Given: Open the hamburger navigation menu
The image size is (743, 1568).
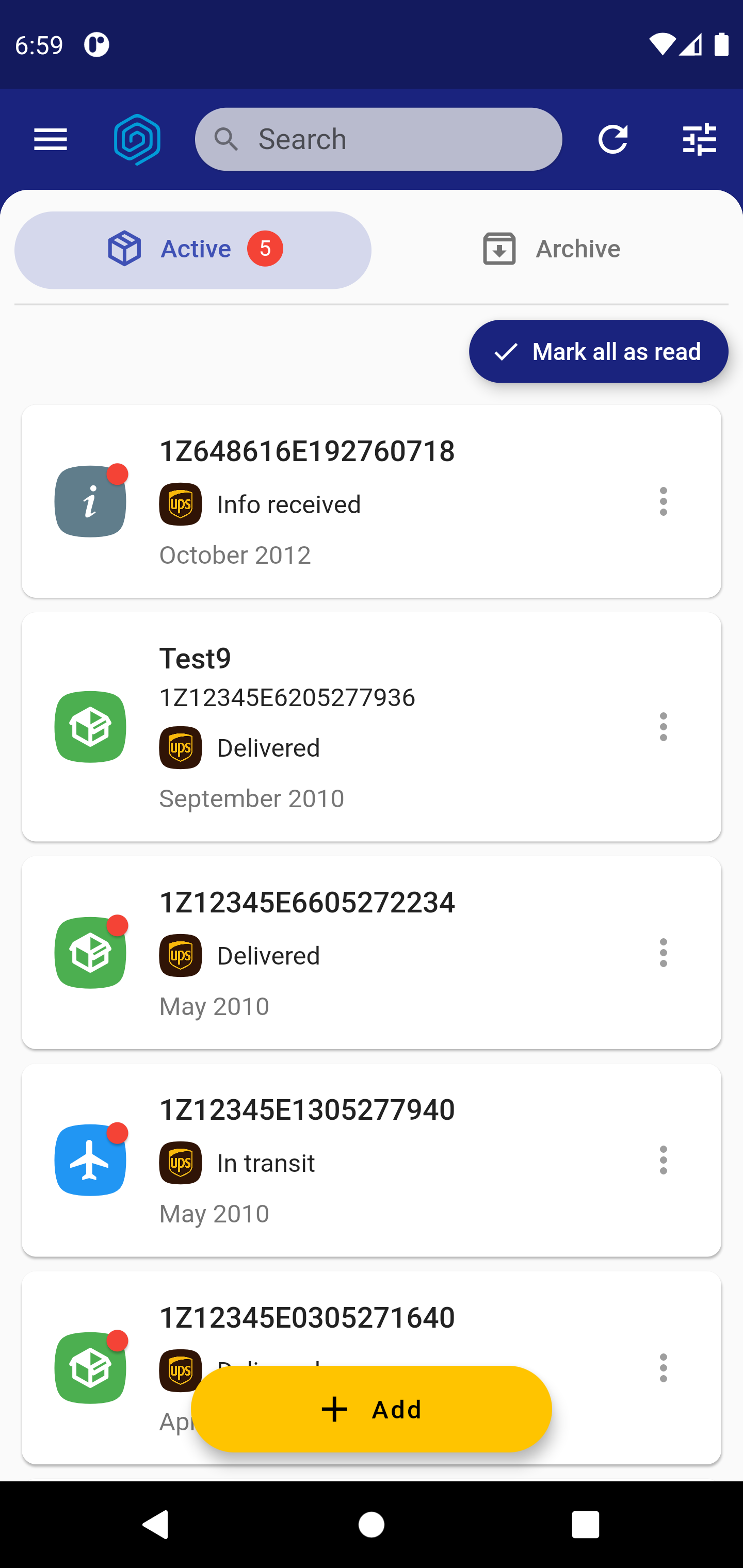Looking at the screenshot, I should pos(51,140).
